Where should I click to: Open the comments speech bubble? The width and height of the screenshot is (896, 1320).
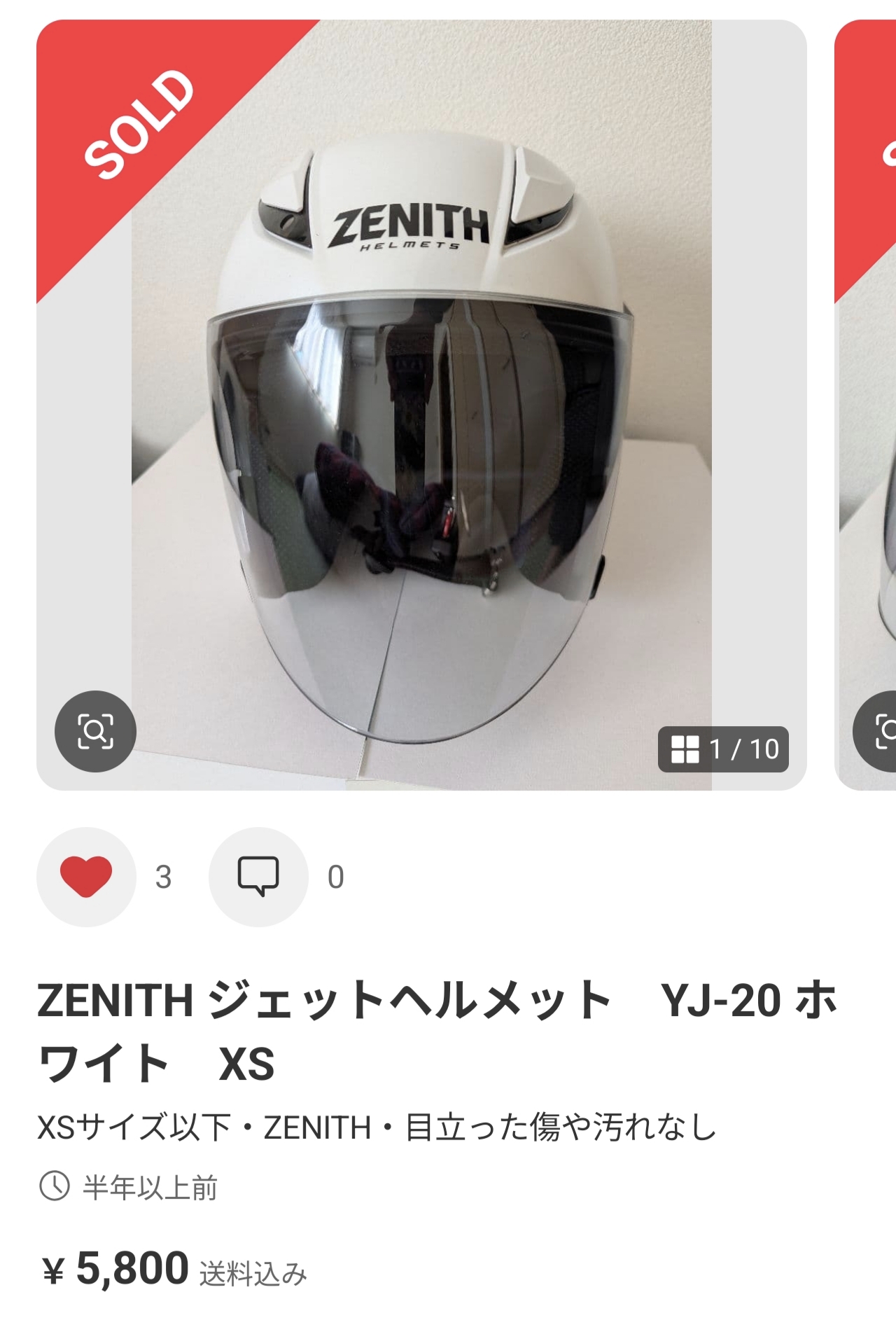point(258,877)
